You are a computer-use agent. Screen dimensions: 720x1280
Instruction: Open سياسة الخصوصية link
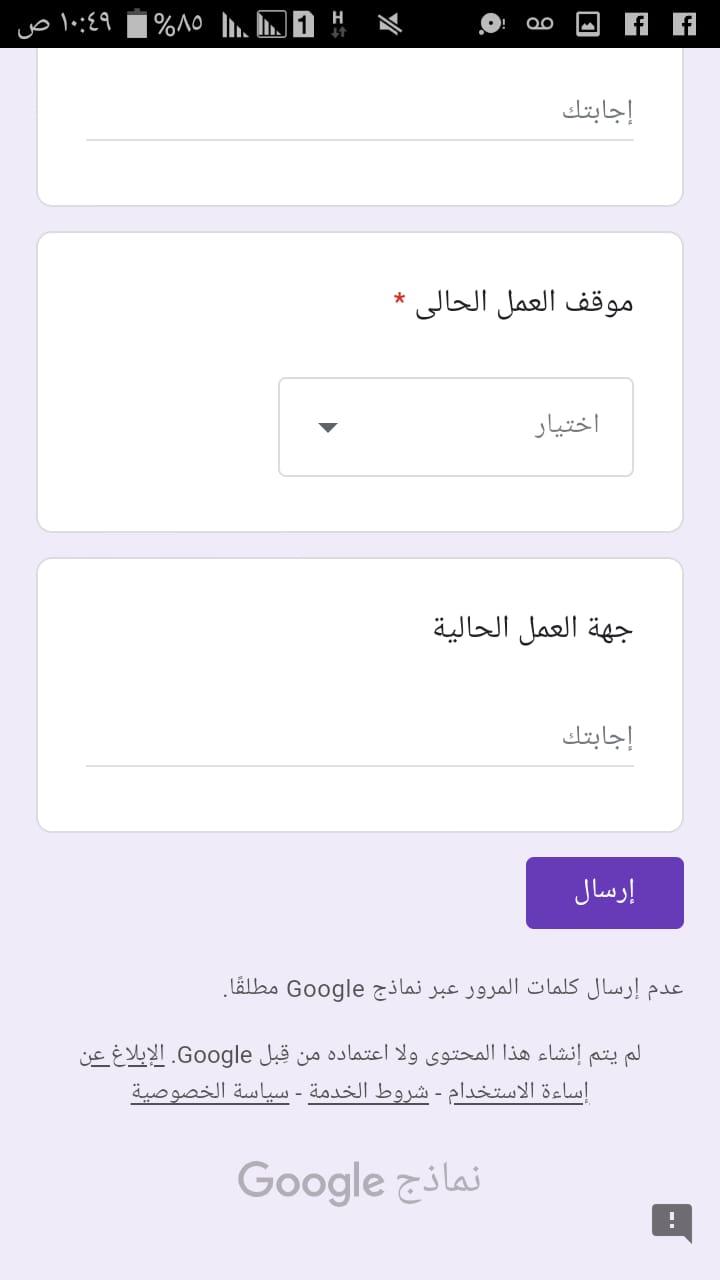click(209, 1092)
